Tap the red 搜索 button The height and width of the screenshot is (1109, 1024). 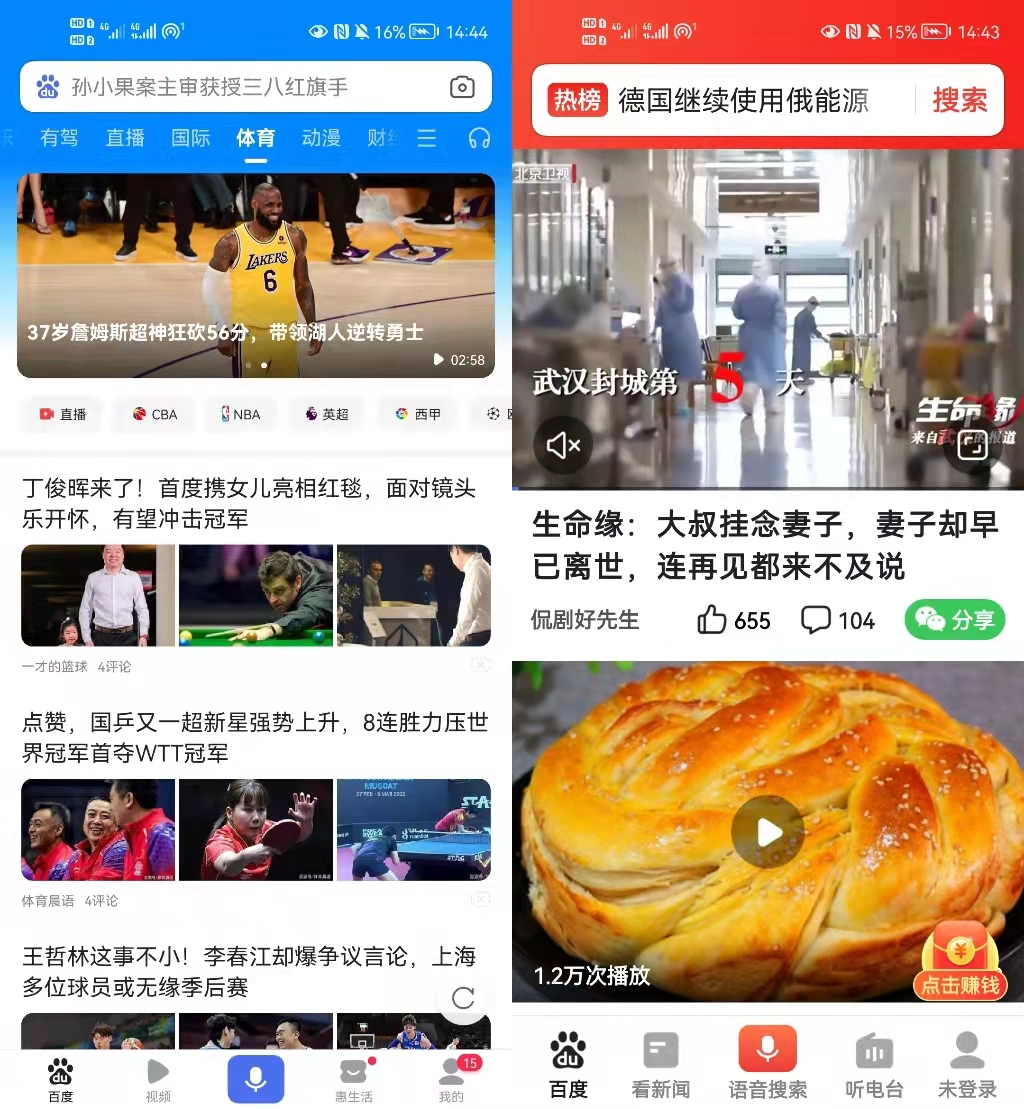tap(959, 100)
